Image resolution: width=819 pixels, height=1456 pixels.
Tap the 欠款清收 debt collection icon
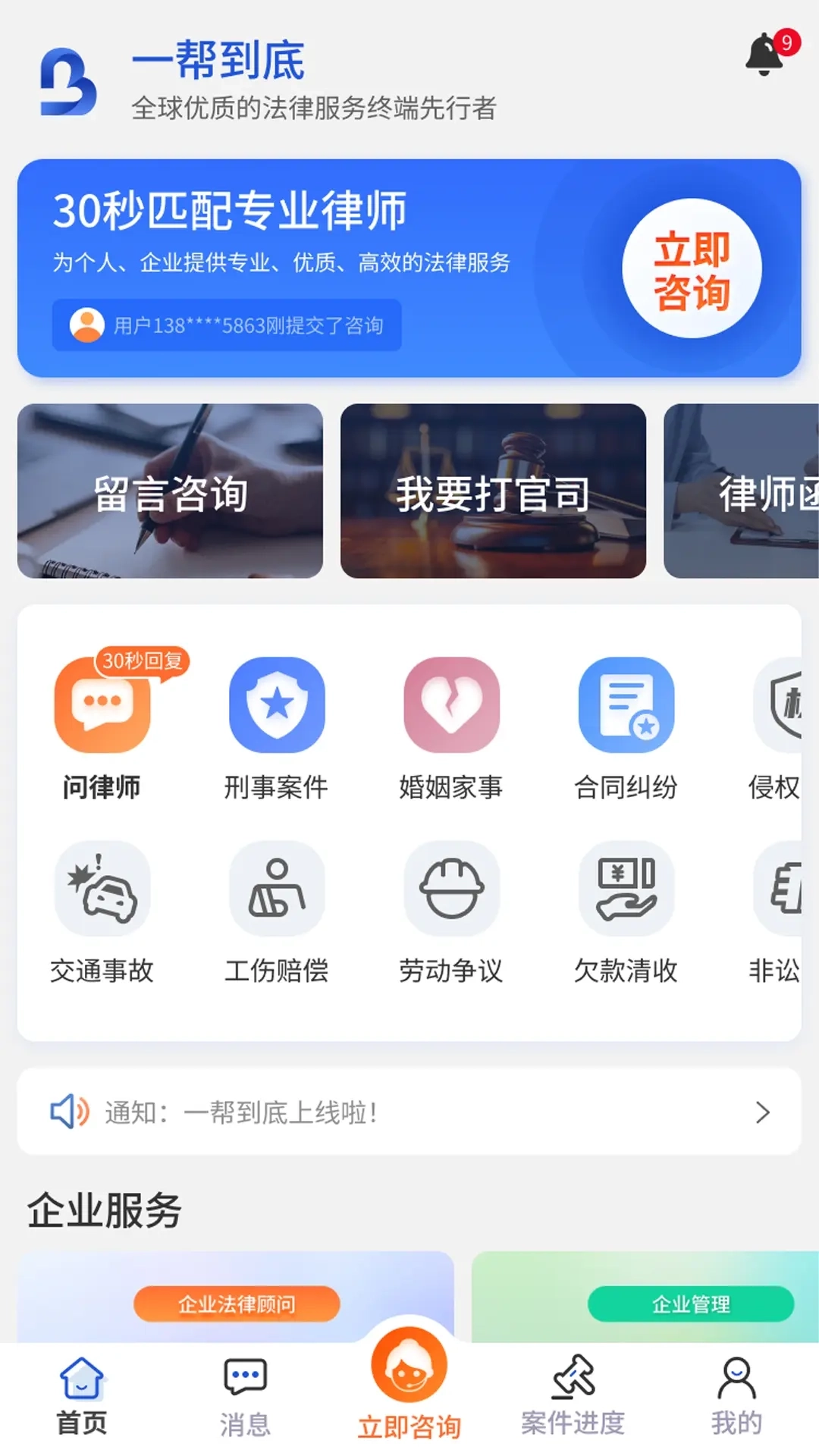[626, 891]
